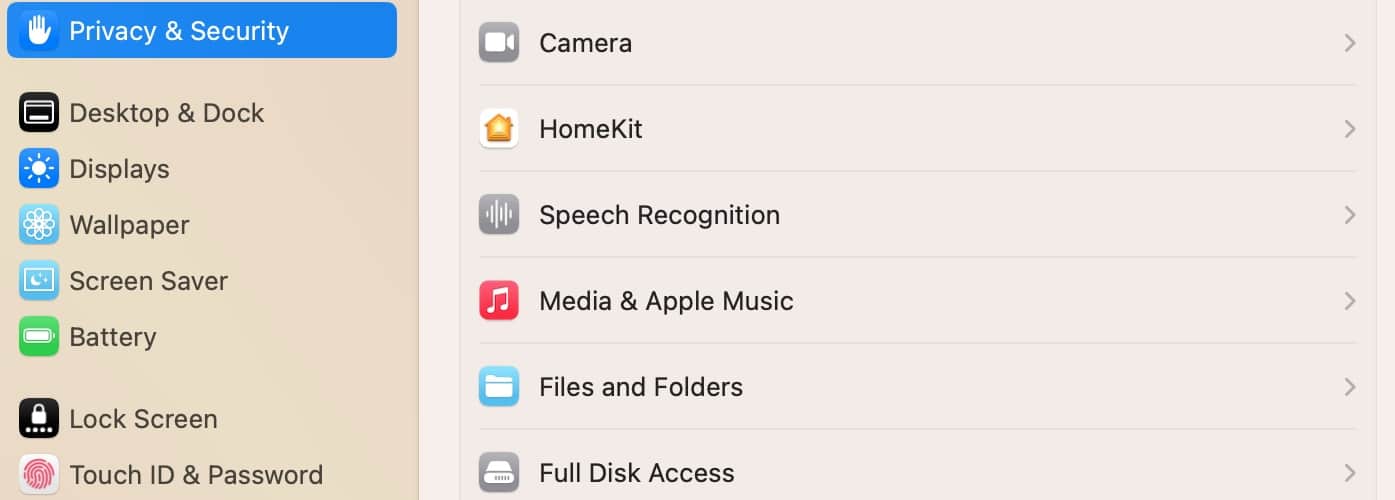View Files and Folders access
The image size is (1395, 500).
[915, 387]
